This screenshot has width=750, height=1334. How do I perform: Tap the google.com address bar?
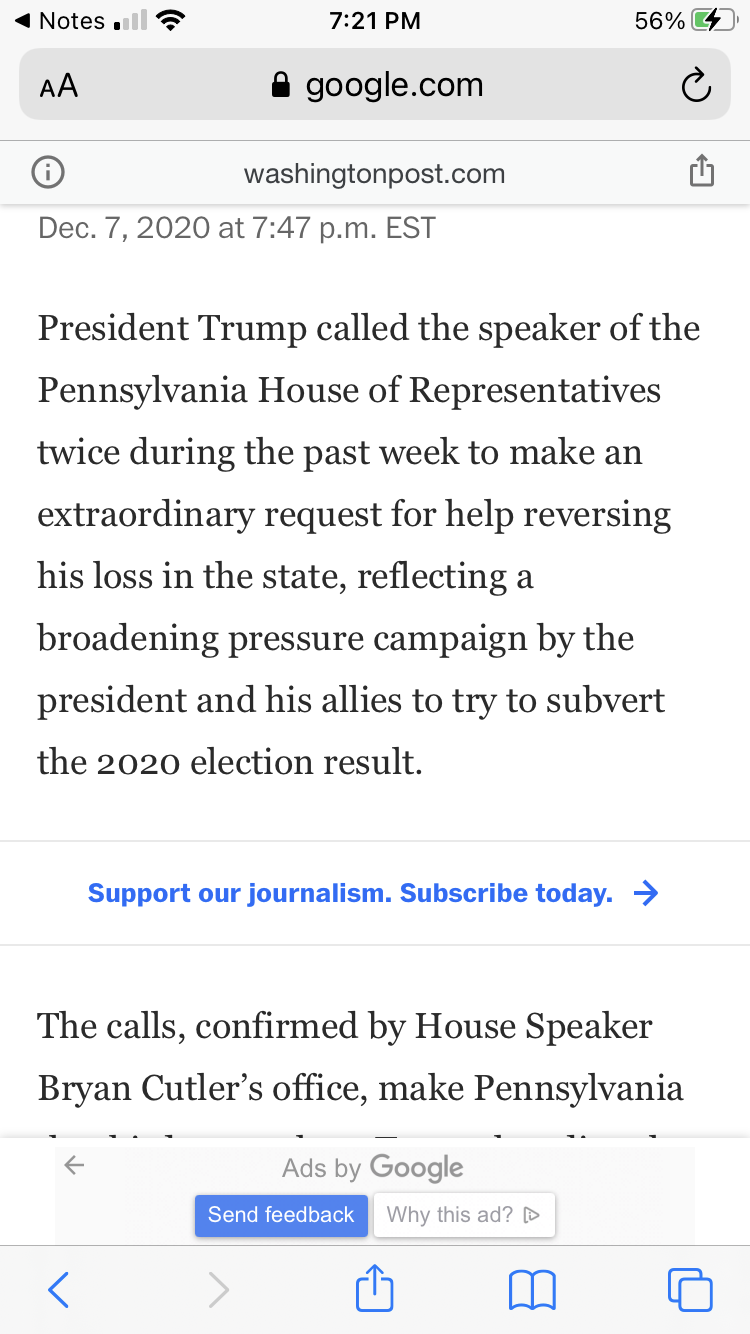[x=375, y=86]
